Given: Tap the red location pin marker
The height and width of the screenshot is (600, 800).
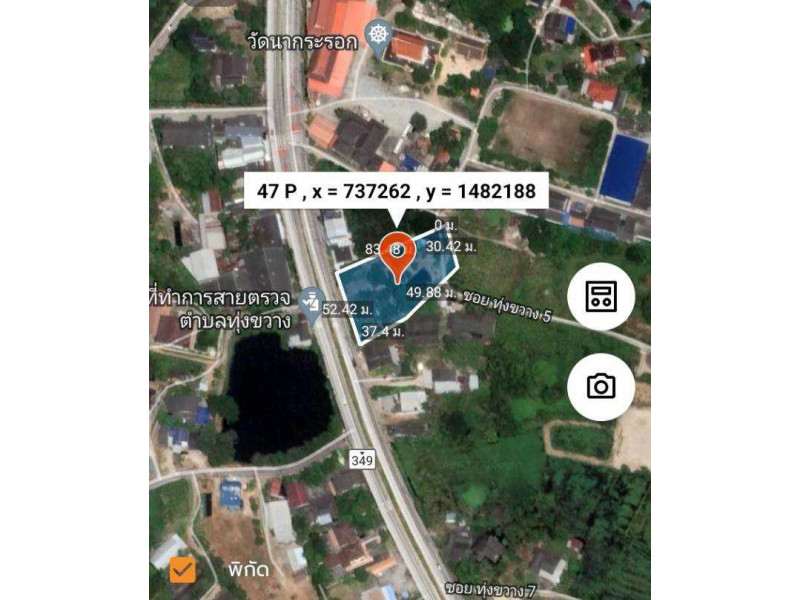Looking at the screenshot, I should point(396,254).
